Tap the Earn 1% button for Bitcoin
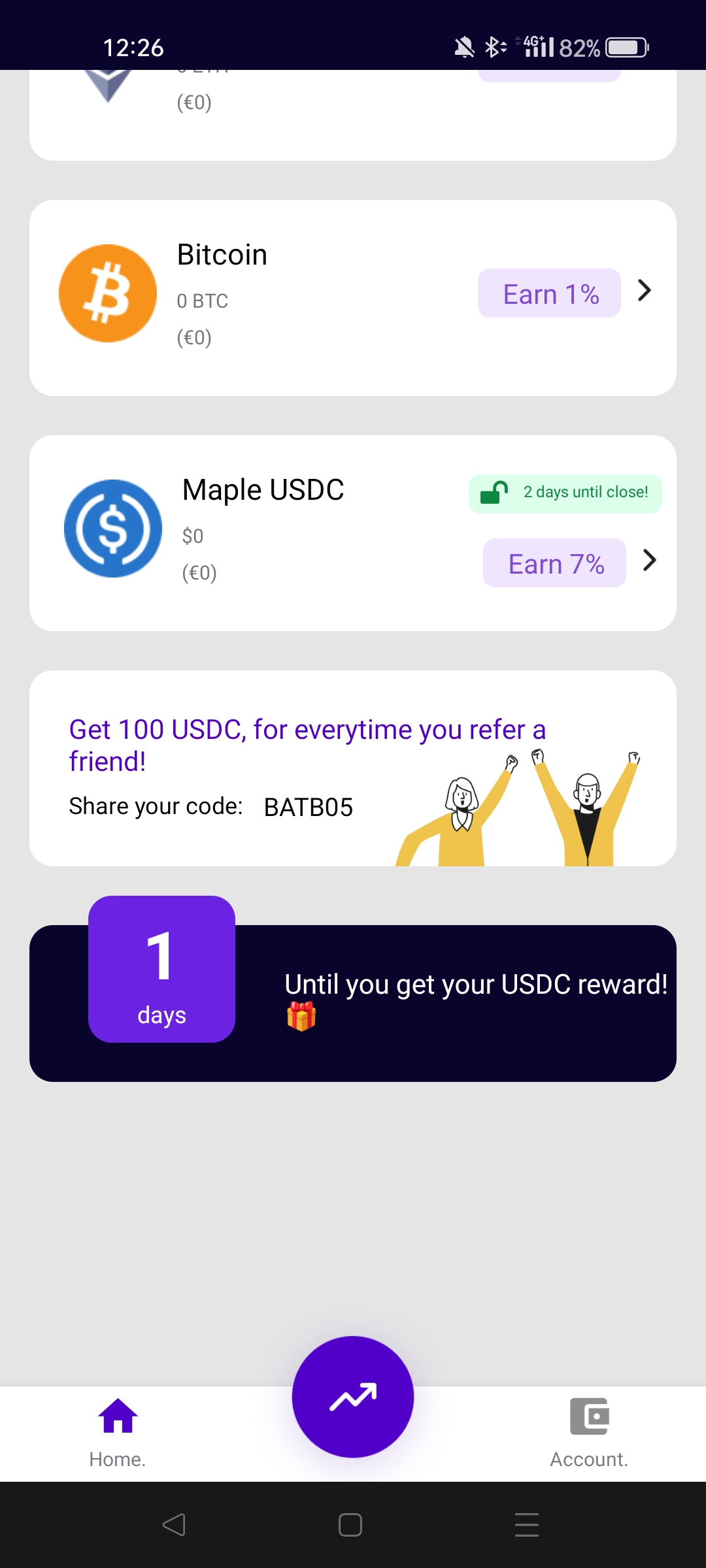 pyautogui.click(x=549, y=293)
